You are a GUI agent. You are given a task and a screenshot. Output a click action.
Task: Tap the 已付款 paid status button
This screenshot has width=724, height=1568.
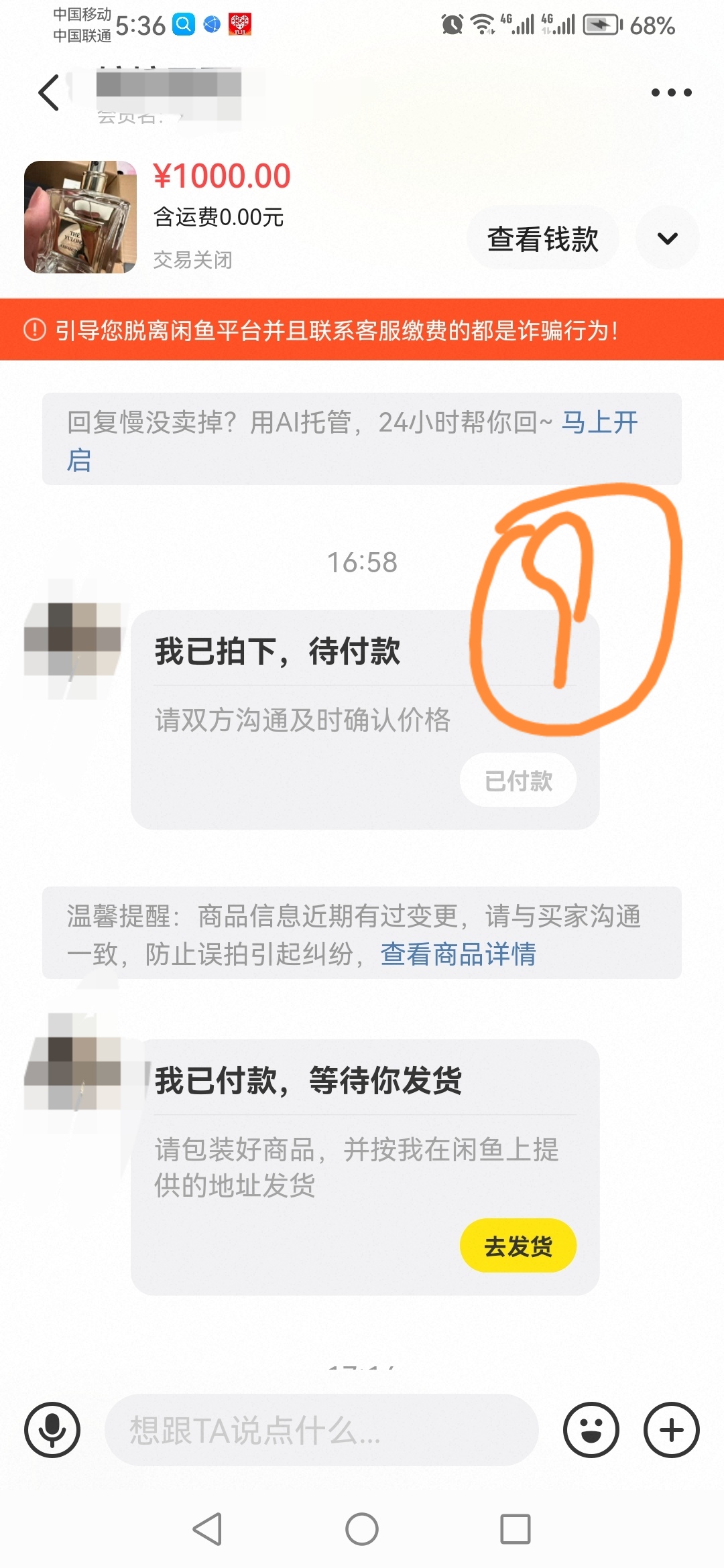tap(518, 779)
